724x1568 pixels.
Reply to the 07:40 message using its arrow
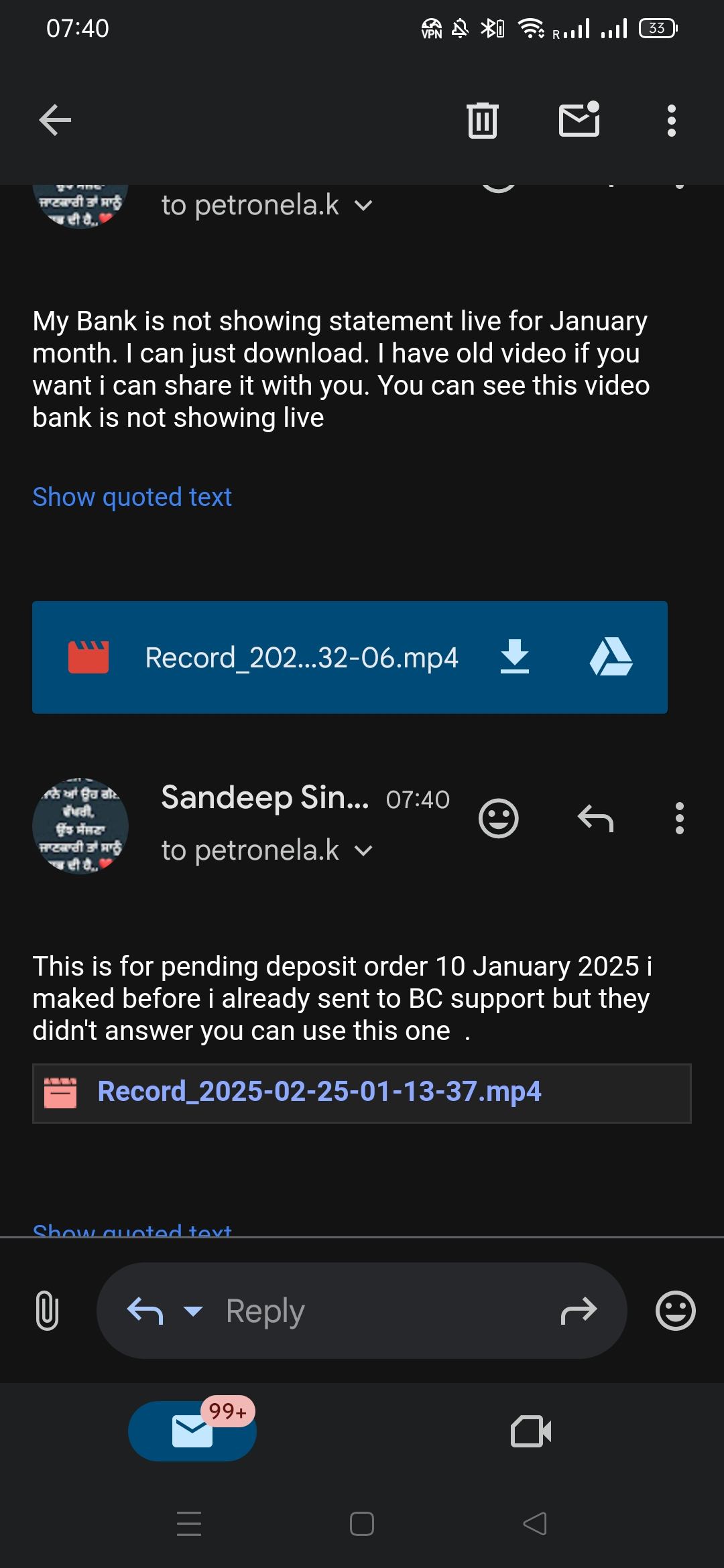point(595,818)
